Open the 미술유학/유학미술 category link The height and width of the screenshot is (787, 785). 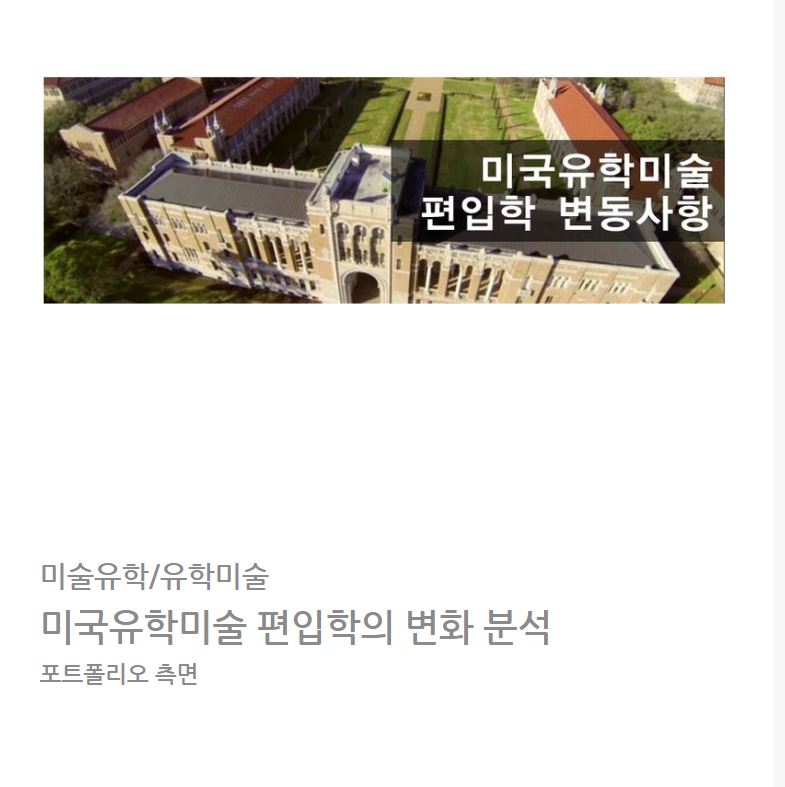coord(154,576)
